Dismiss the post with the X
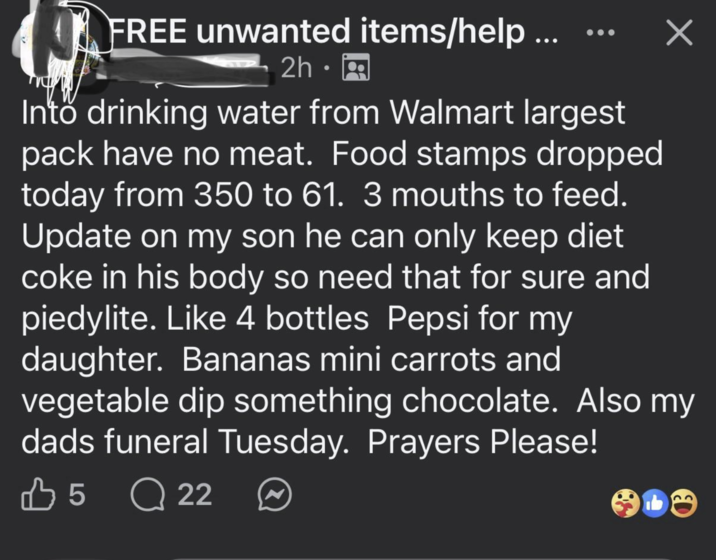The width and height of the screenshot is (716, 560). [x=679, y=33]
